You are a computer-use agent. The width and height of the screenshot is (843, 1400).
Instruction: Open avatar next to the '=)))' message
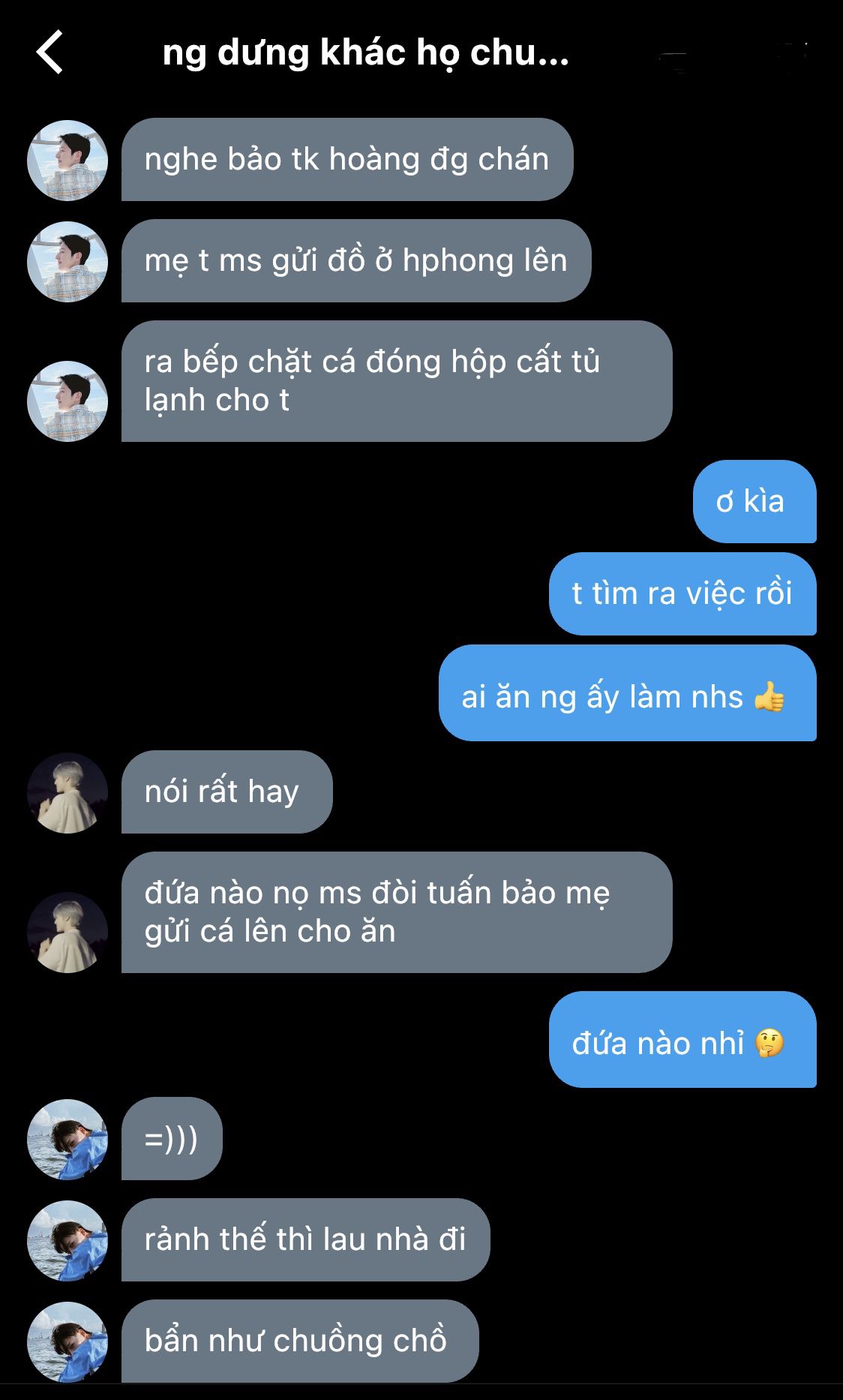(67, 1139)
